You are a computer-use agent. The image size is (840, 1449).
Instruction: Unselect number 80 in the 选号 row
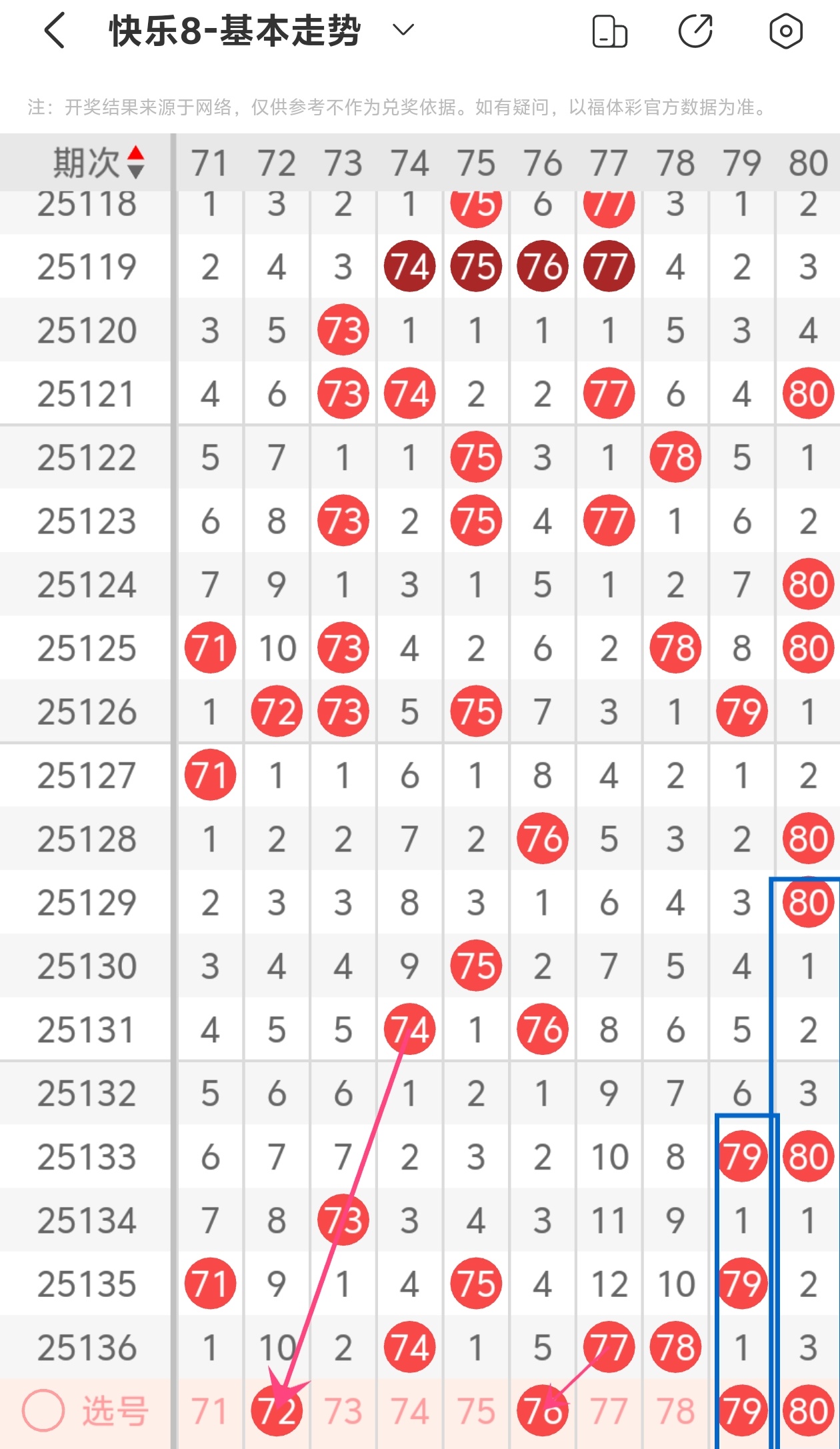pos(808,1411)
